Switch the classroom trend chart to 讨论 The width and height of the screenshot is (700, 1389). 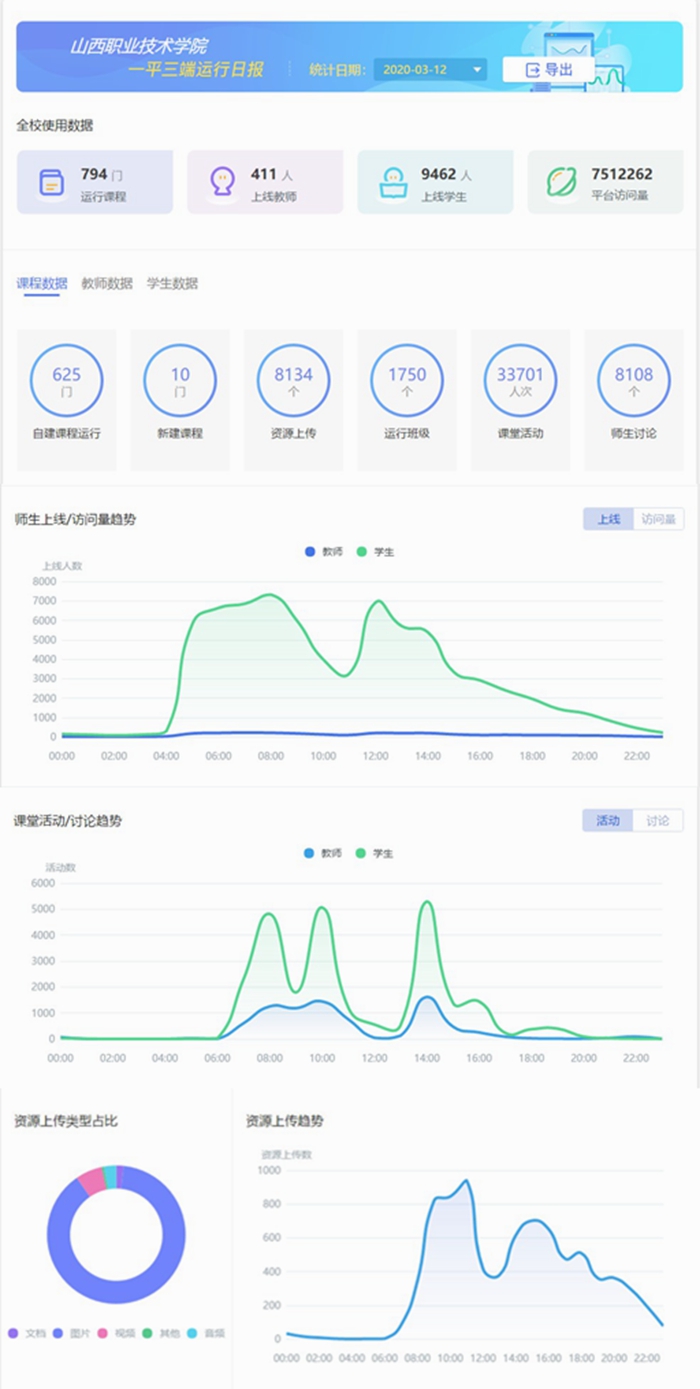click(658, 820)
